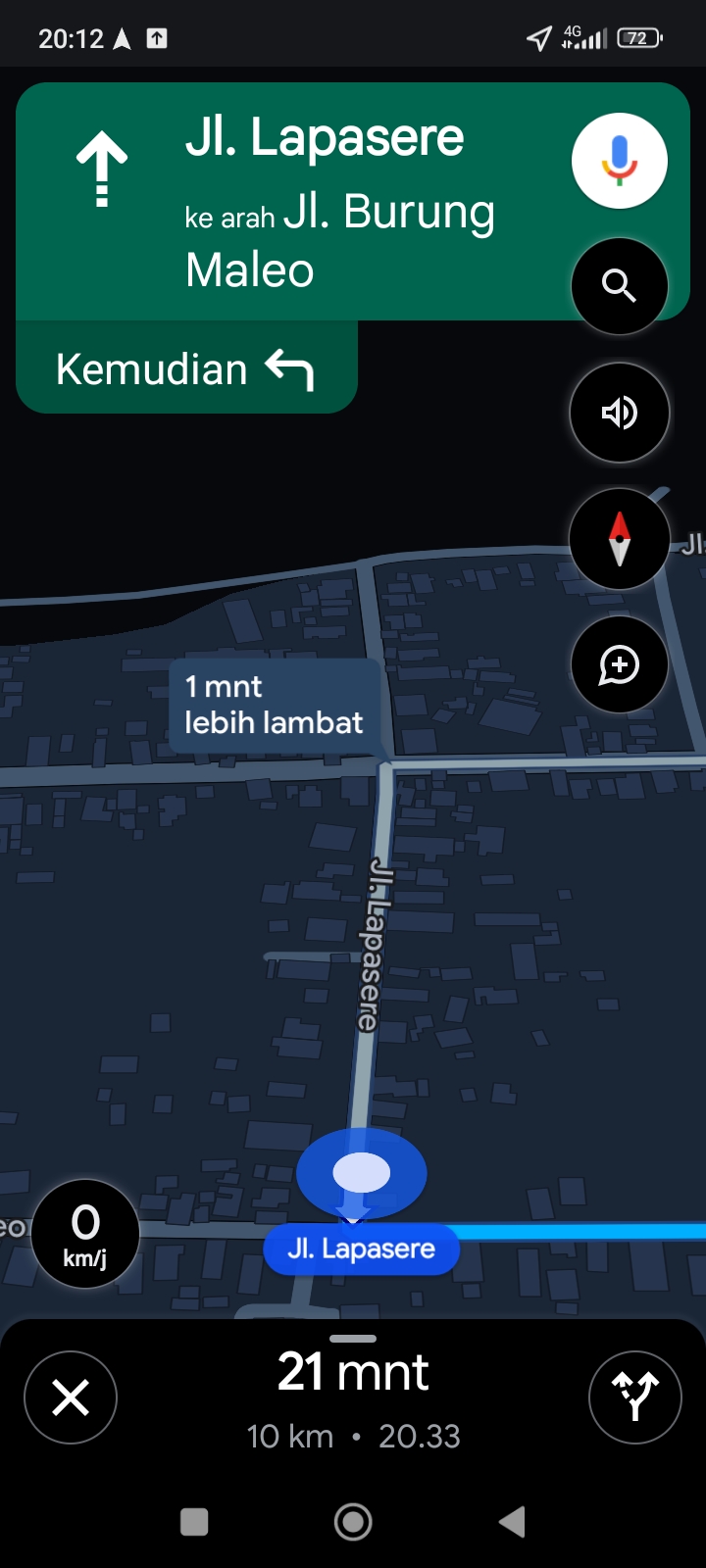Add a report with the plus bubble icon

620,664
